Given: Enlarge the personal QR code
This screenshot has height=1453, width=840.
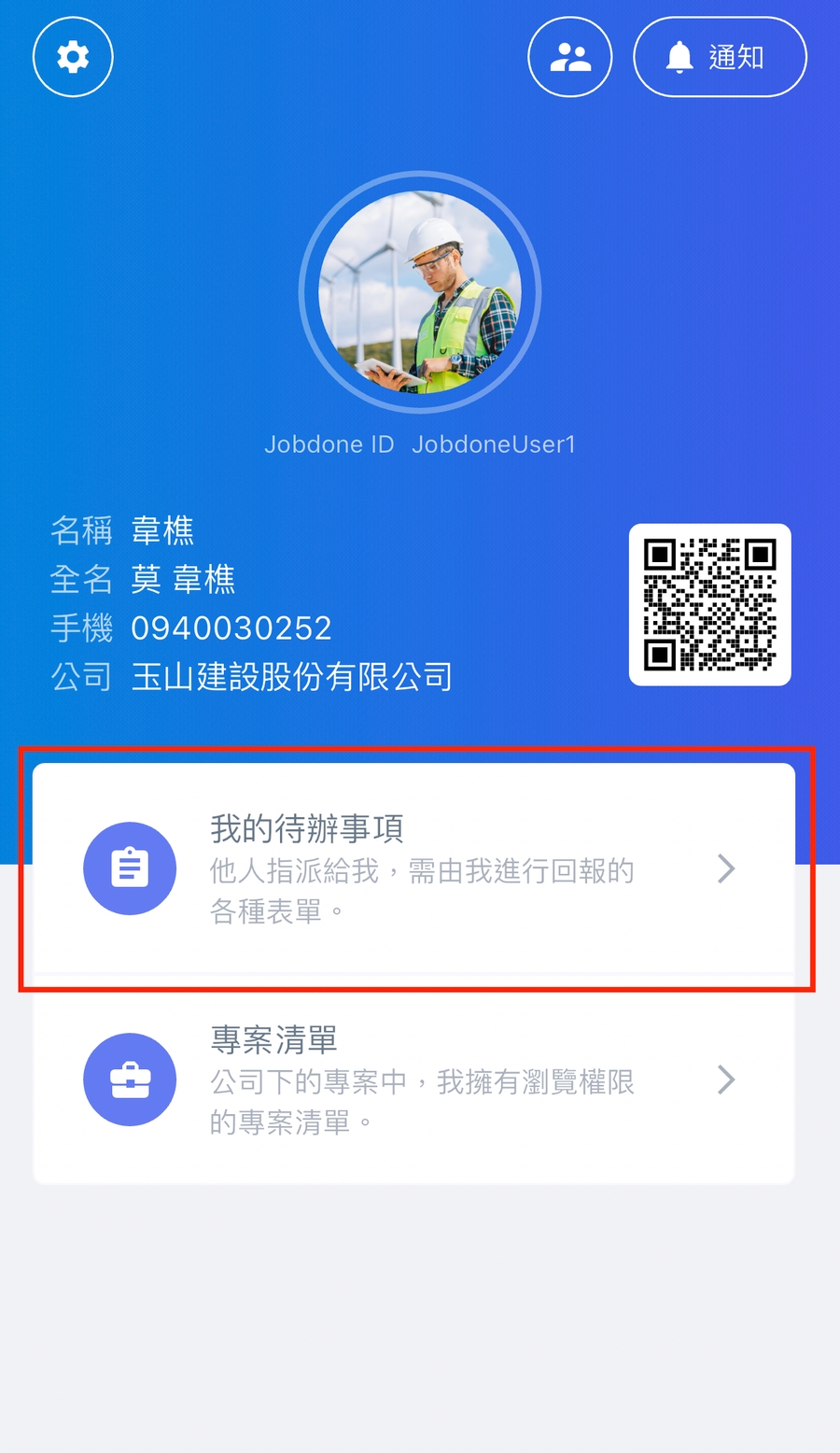Looking at the screenshot, I should click(709, 604).
